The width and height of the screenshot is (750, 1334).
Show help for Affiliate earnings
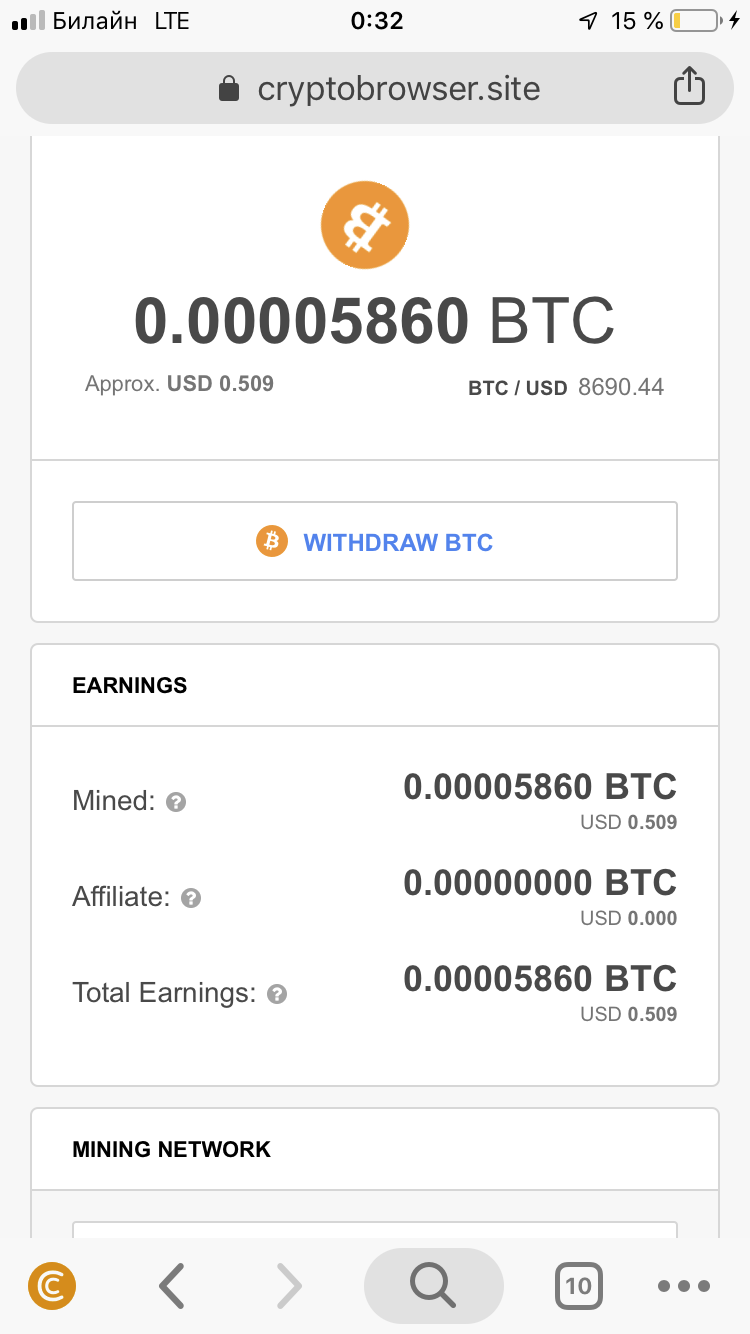[x=191, y=898]
